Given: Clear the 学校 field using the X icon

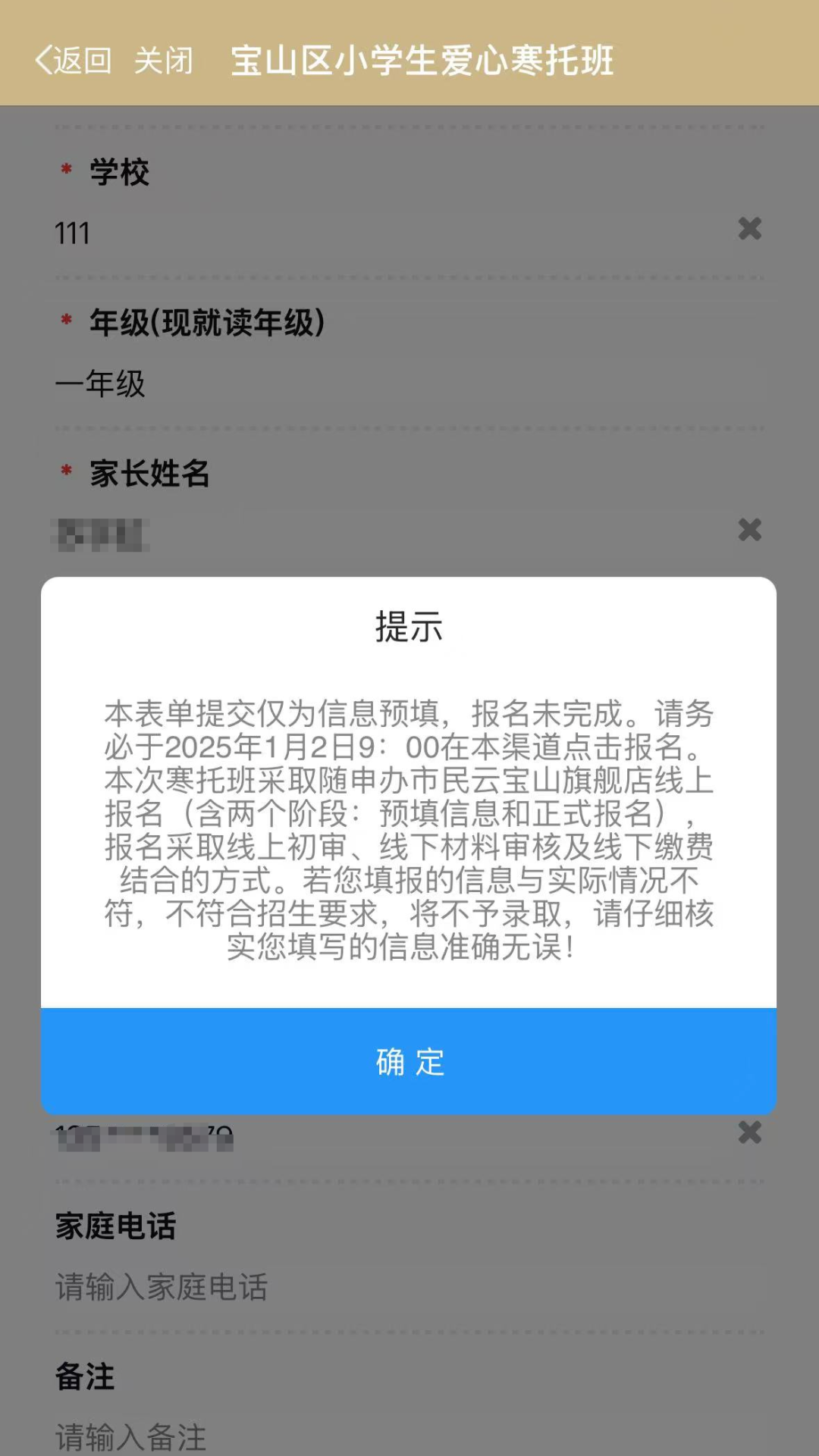Looking at the screenshot, I should click(x=749, y=226).
